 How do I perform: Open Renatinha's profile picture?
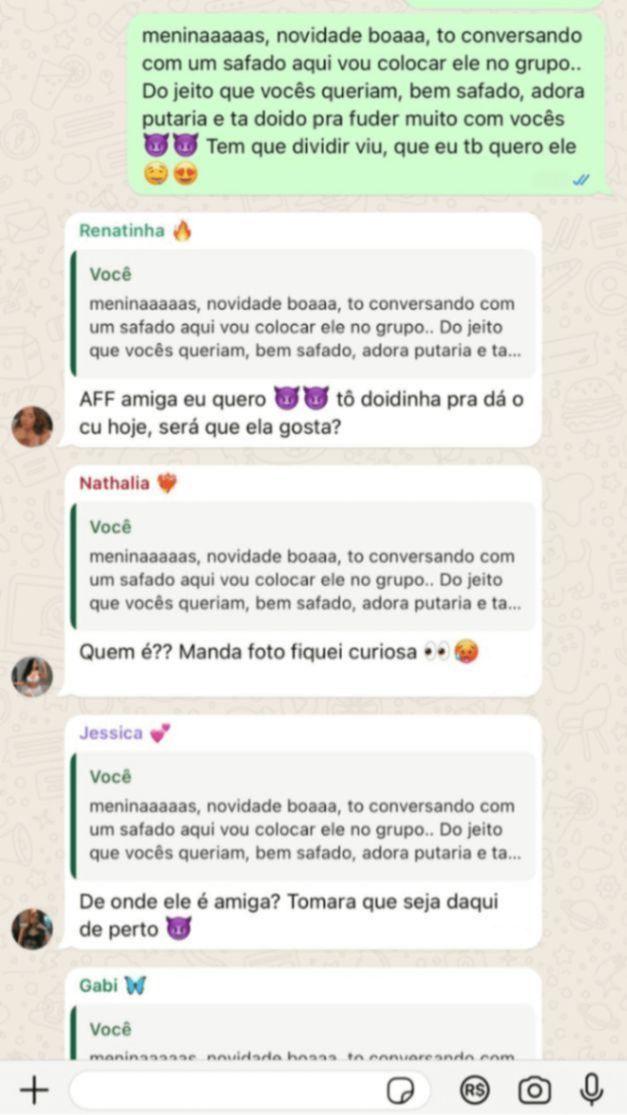pos(32,427)
